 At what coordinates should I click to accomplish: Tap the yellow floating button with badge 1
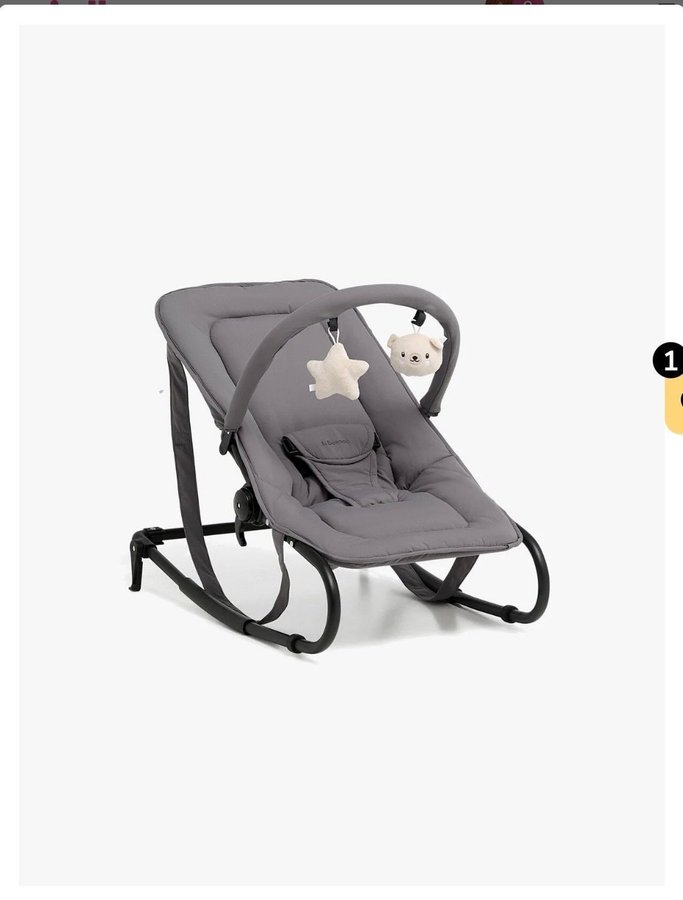[675, 402]
